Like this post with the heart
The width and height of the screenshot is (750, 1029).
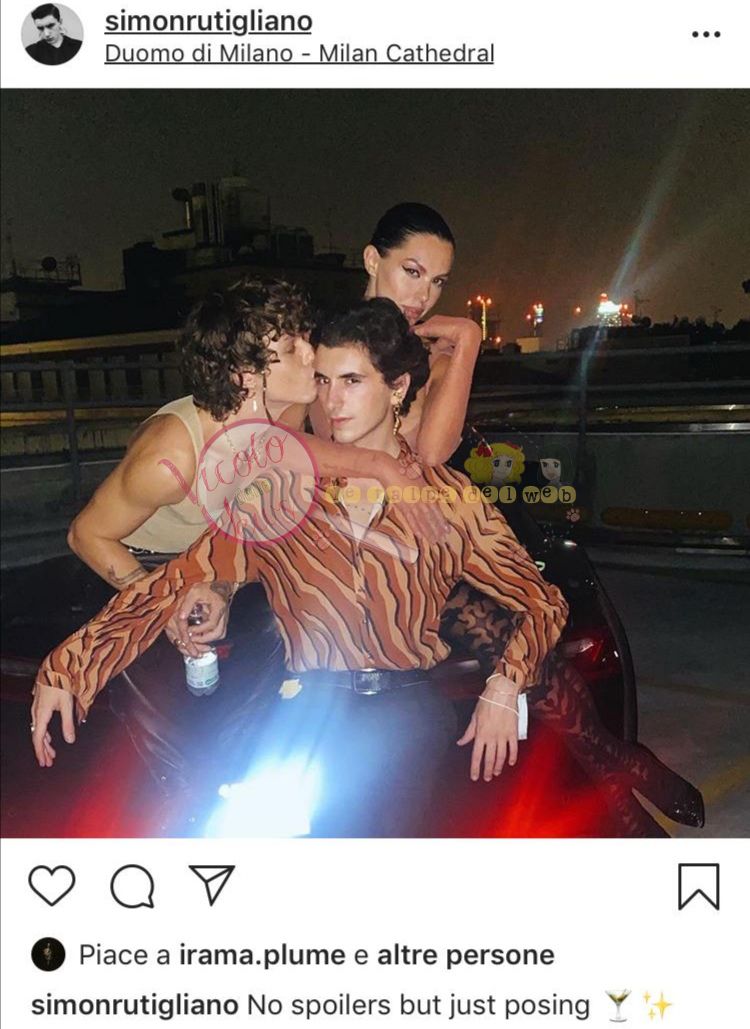tap(51, 885)
